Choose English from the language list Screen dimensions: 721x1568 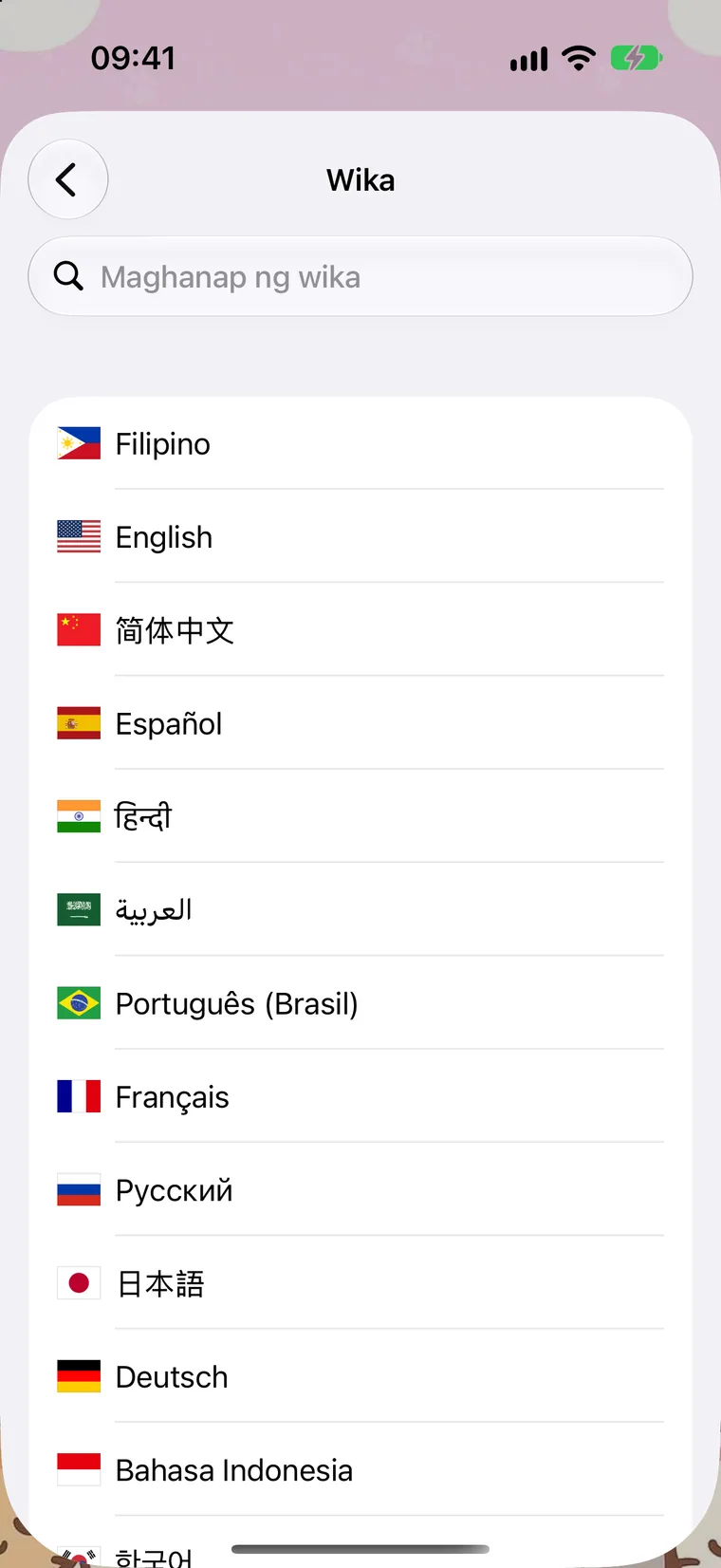tap(360, 536)
